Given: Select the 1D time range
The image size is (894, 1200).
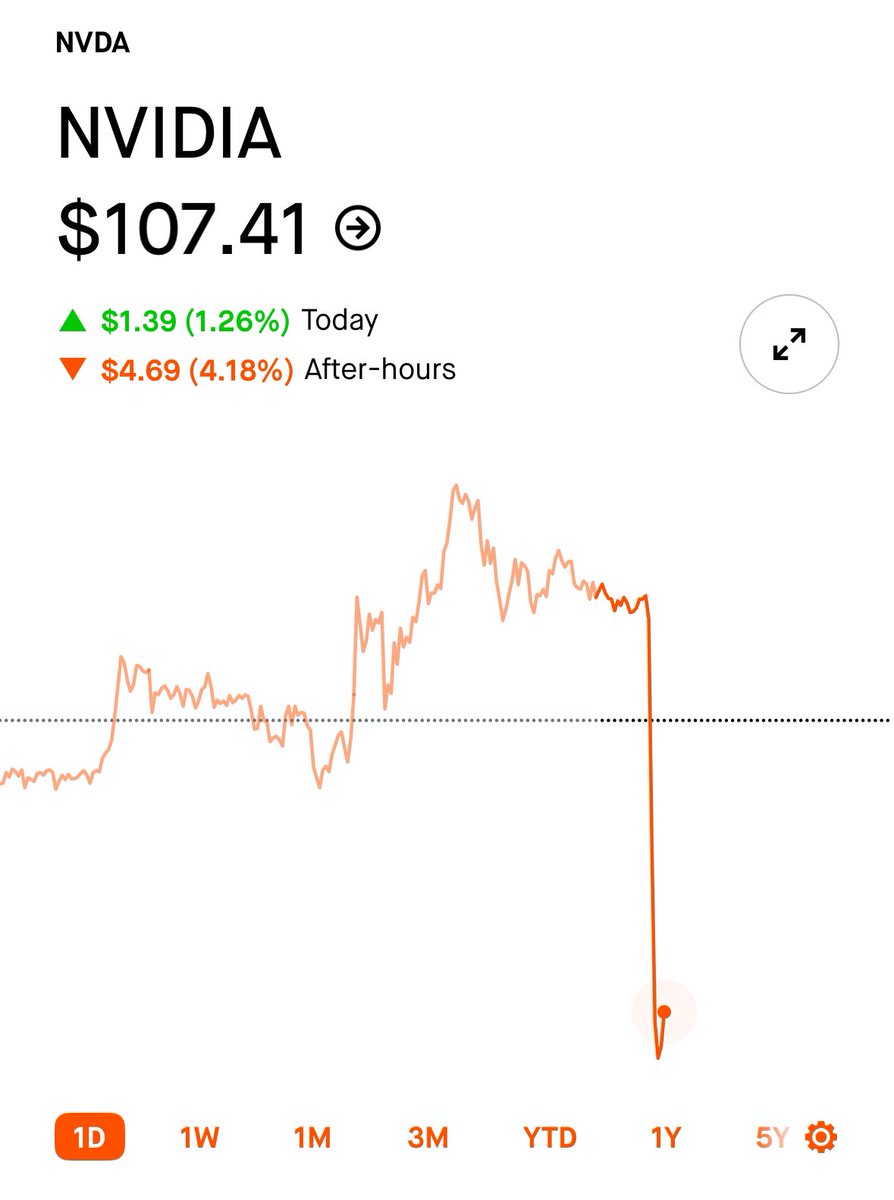Looking at the screenshot, I should point(89,1137).
